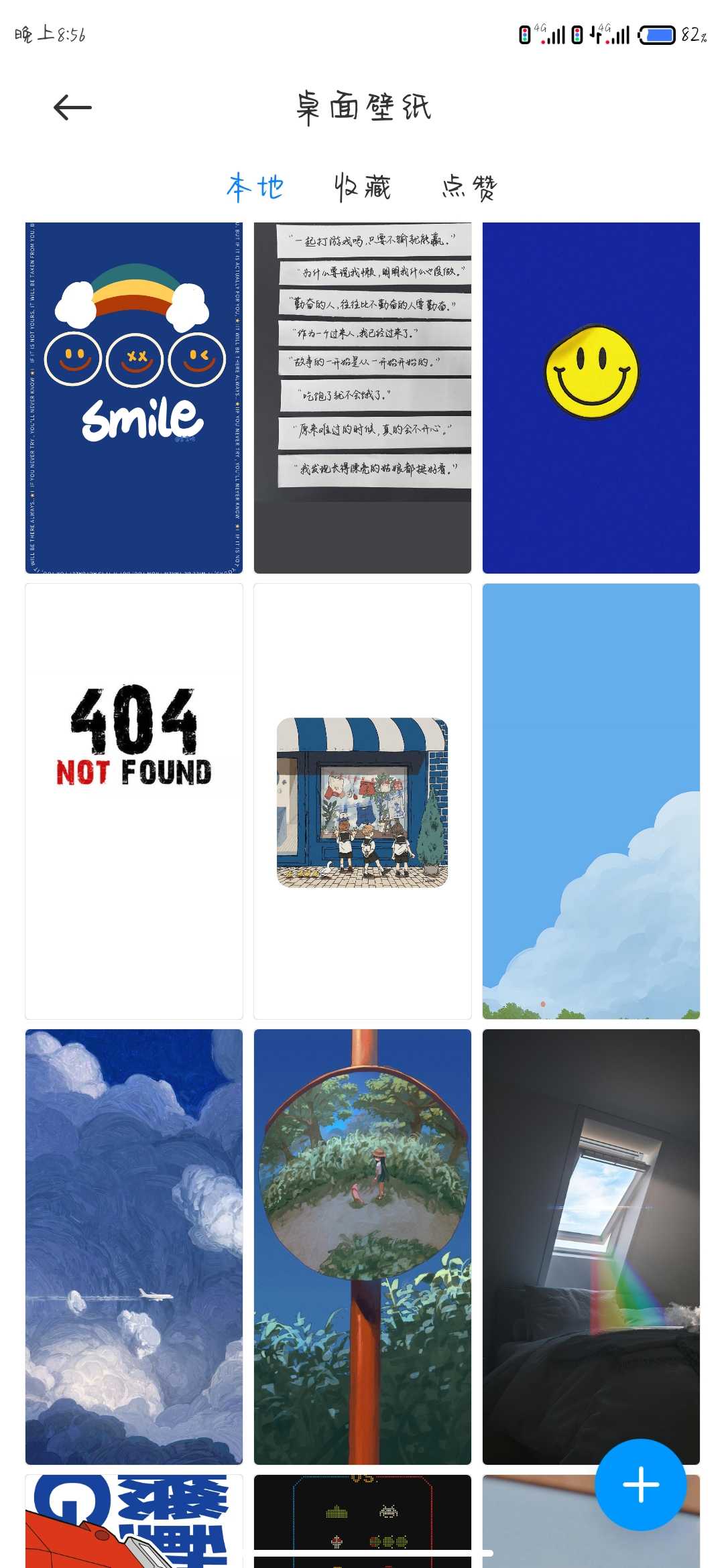The image size is (724, 1568).
Task: Open the handwritten quotes strips wallpaper
Action: (x=363, y=398)
